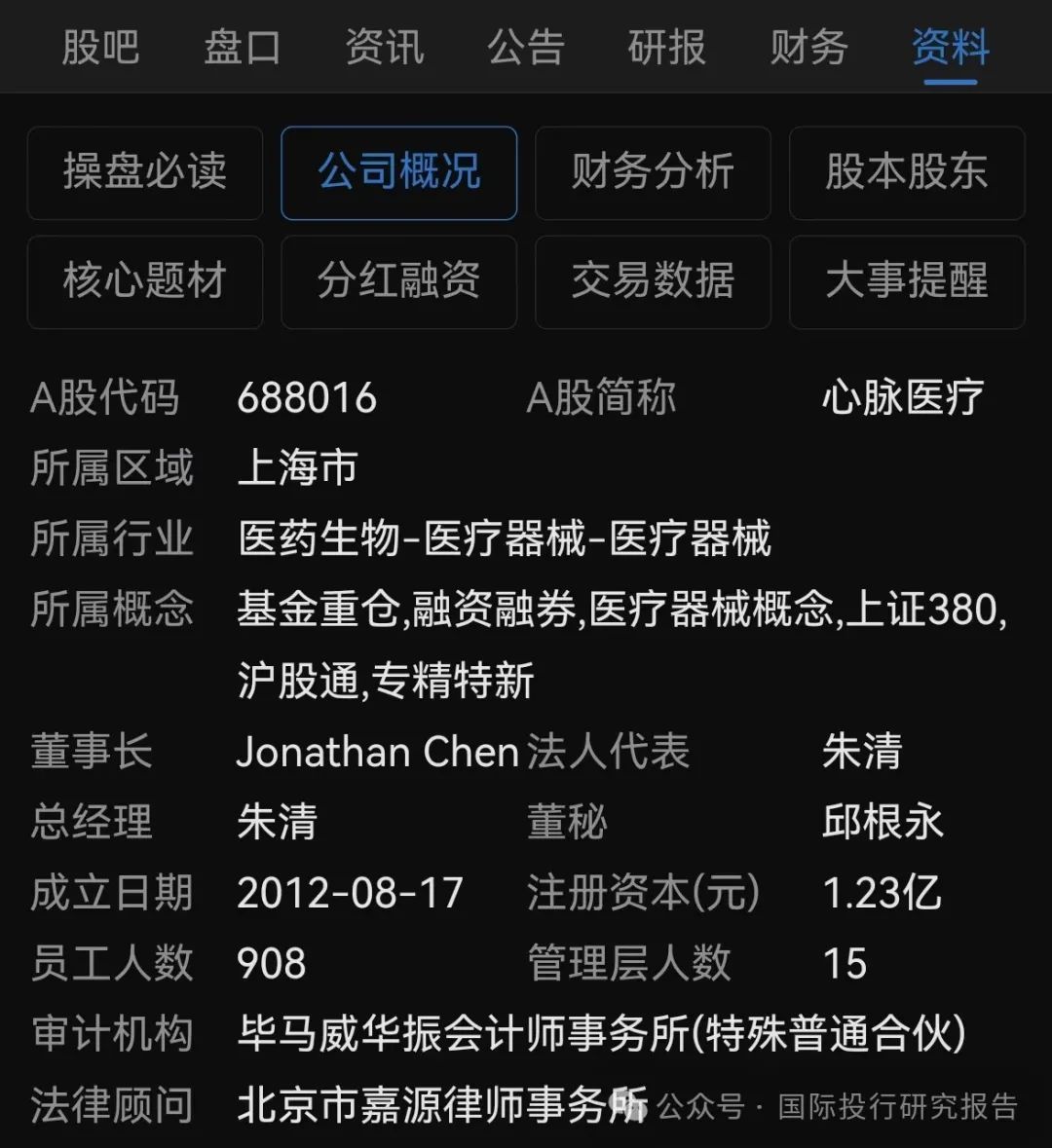Tap the 分红融资 chip
This screenshot has height=1148, width=1052.
tap(399, 281)
